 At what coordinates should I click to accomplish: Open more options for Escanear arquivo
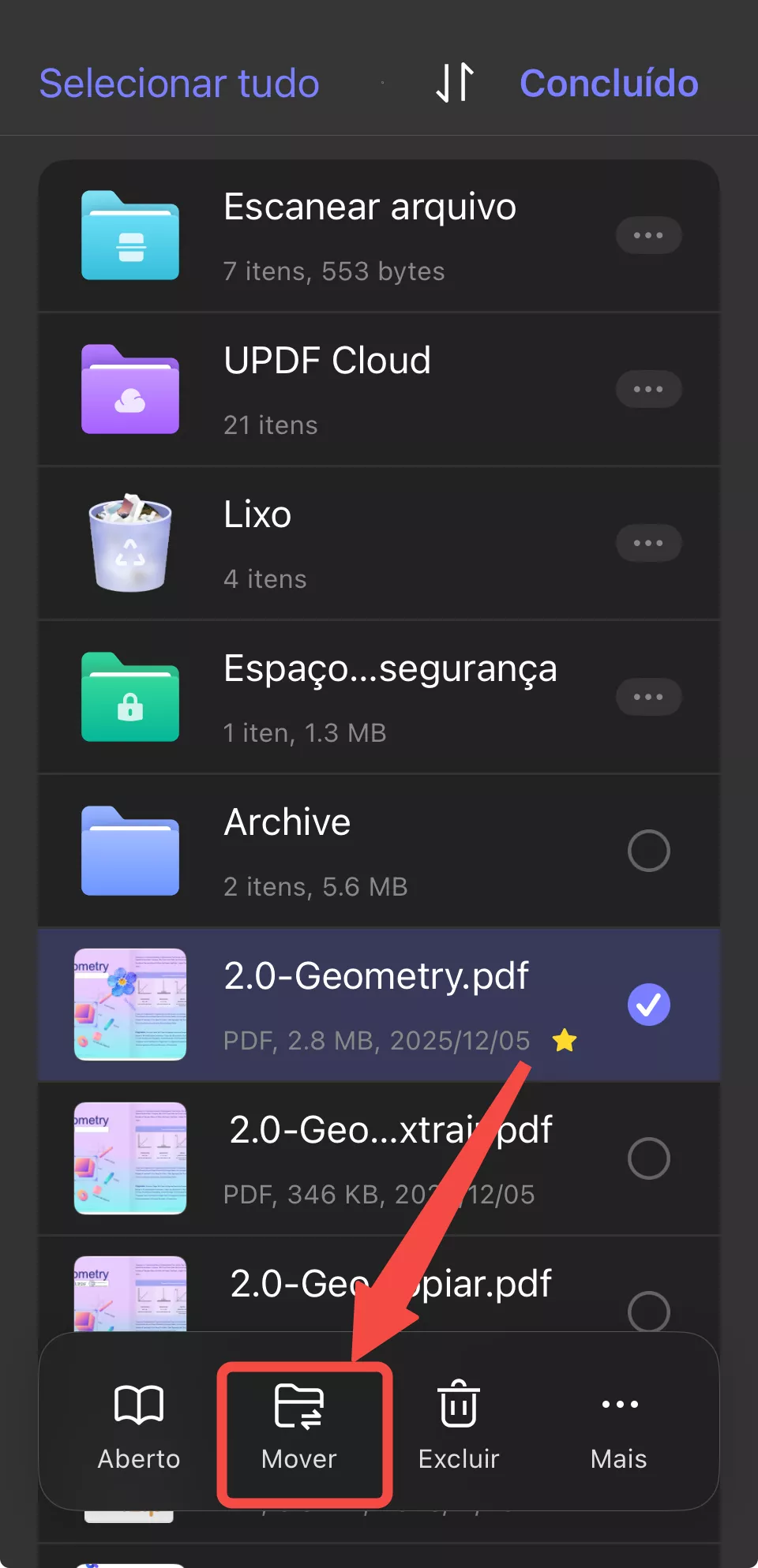pyautogui.click(x=648, y=235)
